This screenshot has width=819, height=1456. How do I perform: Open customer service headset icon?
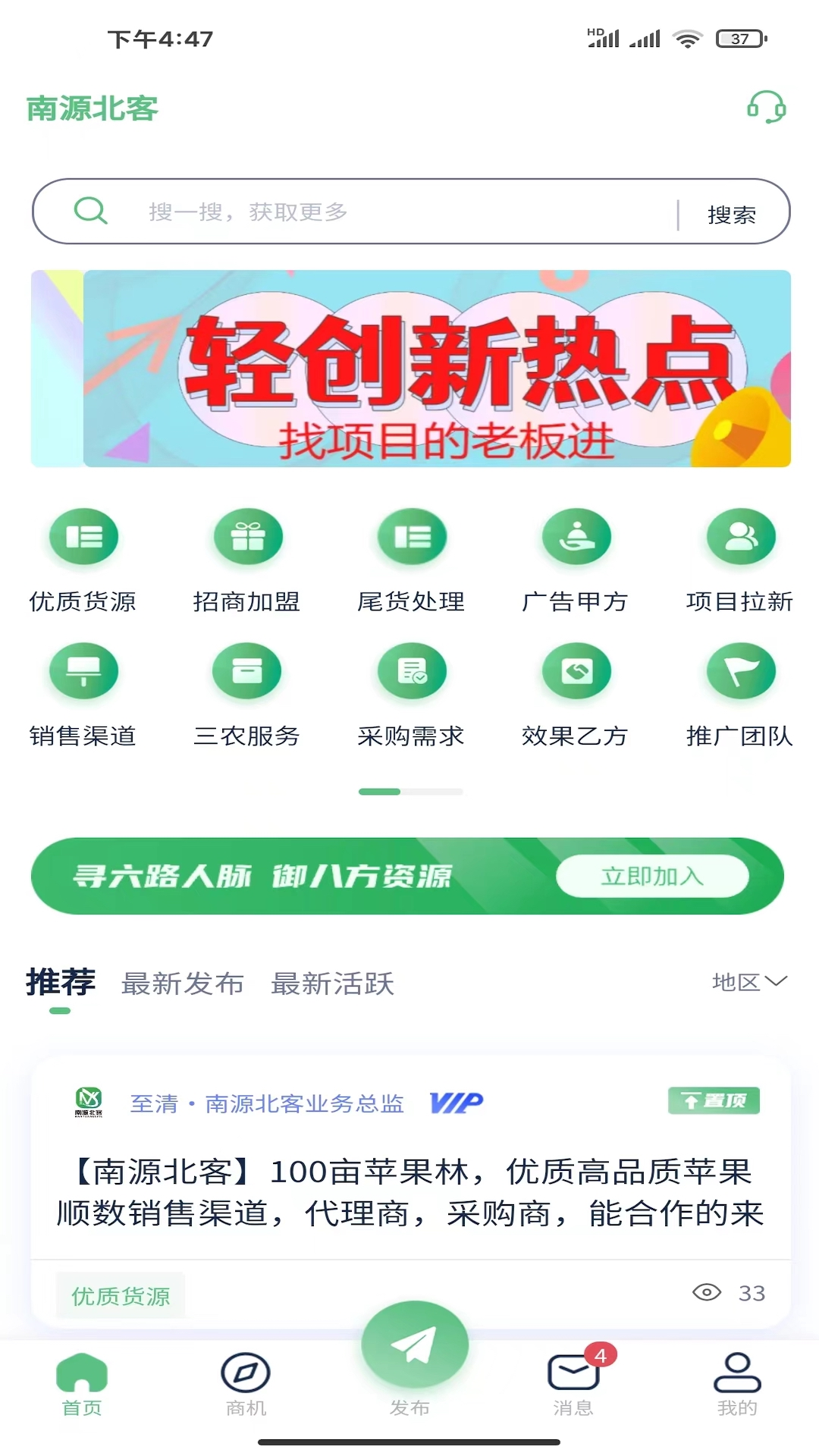tap(766, 108)
